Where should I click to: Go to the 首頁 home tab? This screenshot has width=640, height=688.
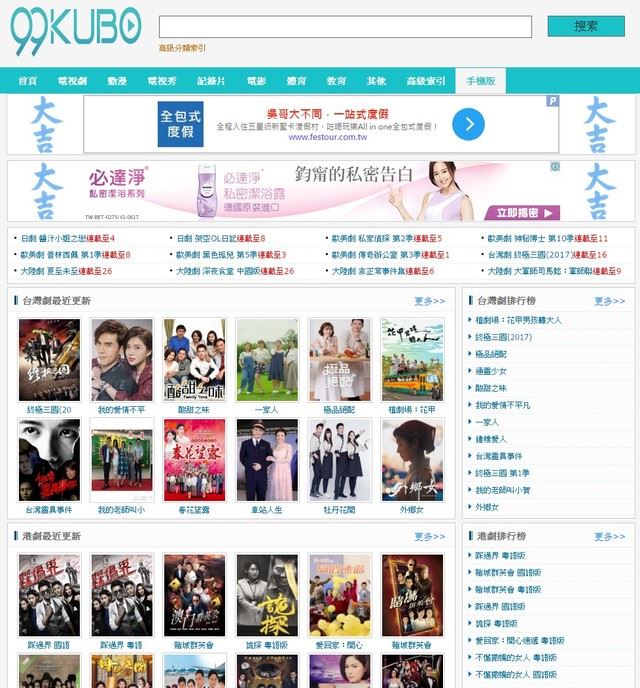pos(27,81)
